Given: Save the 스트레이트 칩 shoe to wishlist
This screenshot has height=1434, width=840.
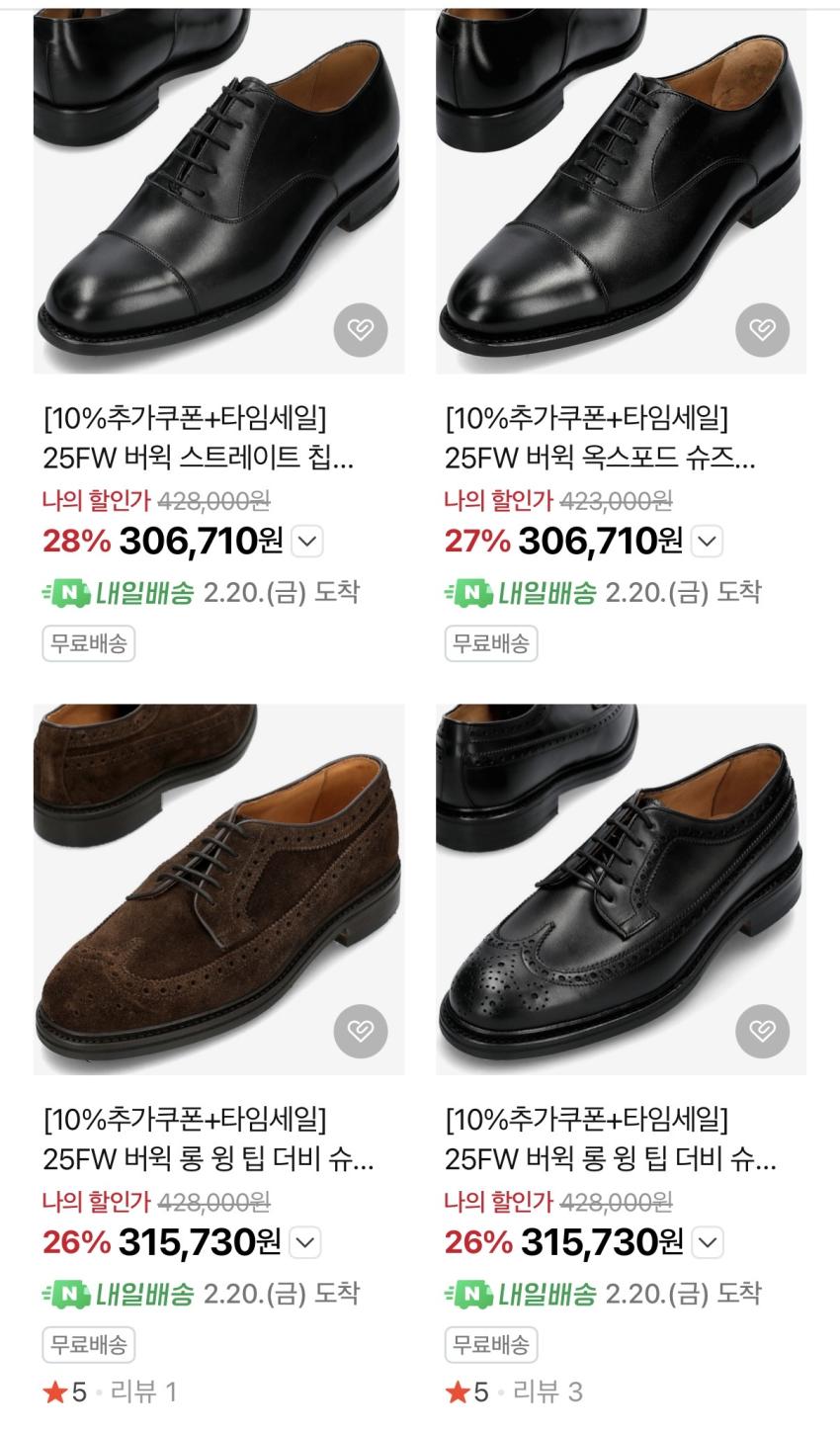Looking at the screenshot, I should pos(361,329).
